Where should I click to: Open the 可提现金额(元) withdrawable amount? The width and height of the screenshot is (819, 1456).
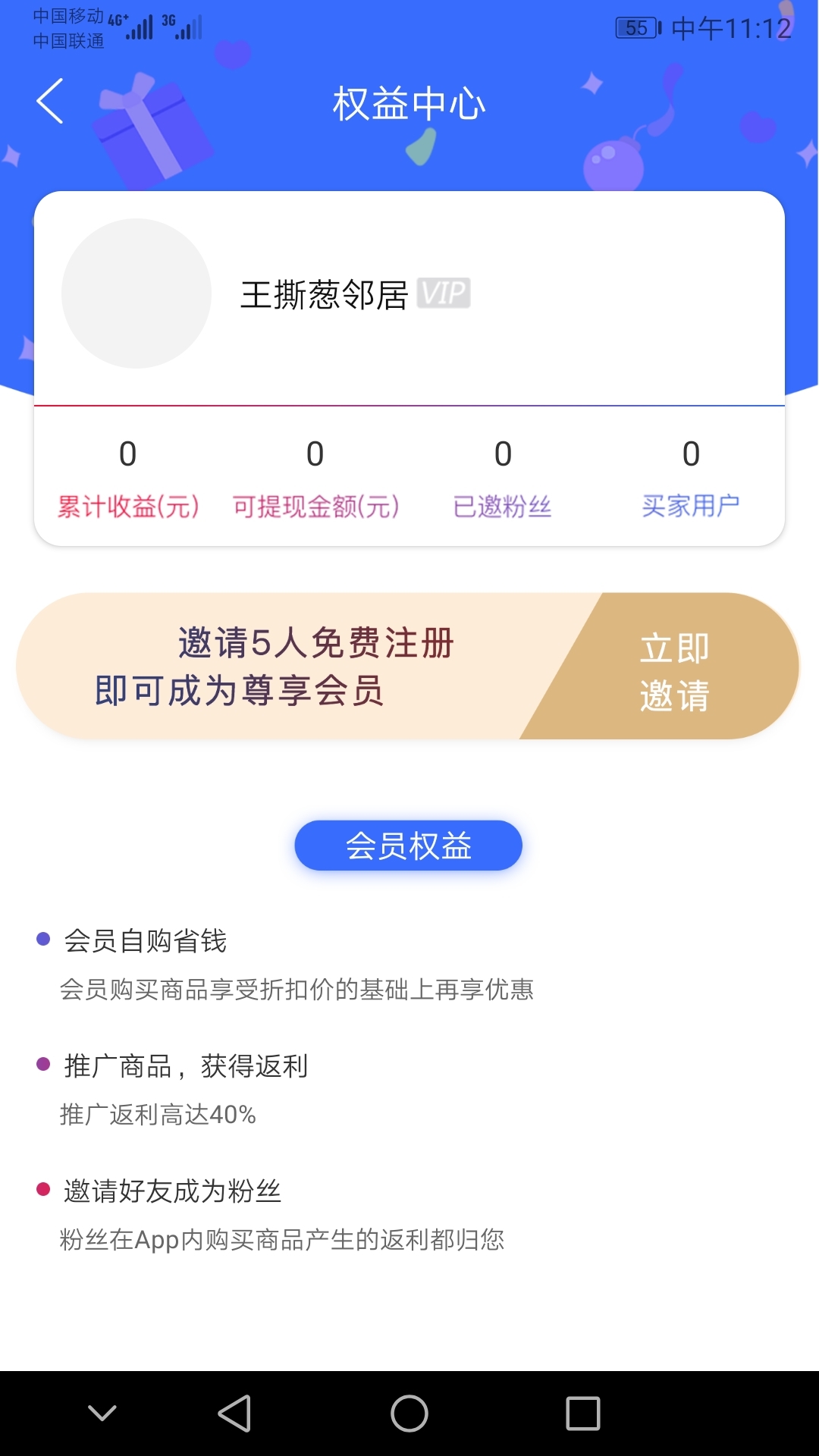coord(315,478)
